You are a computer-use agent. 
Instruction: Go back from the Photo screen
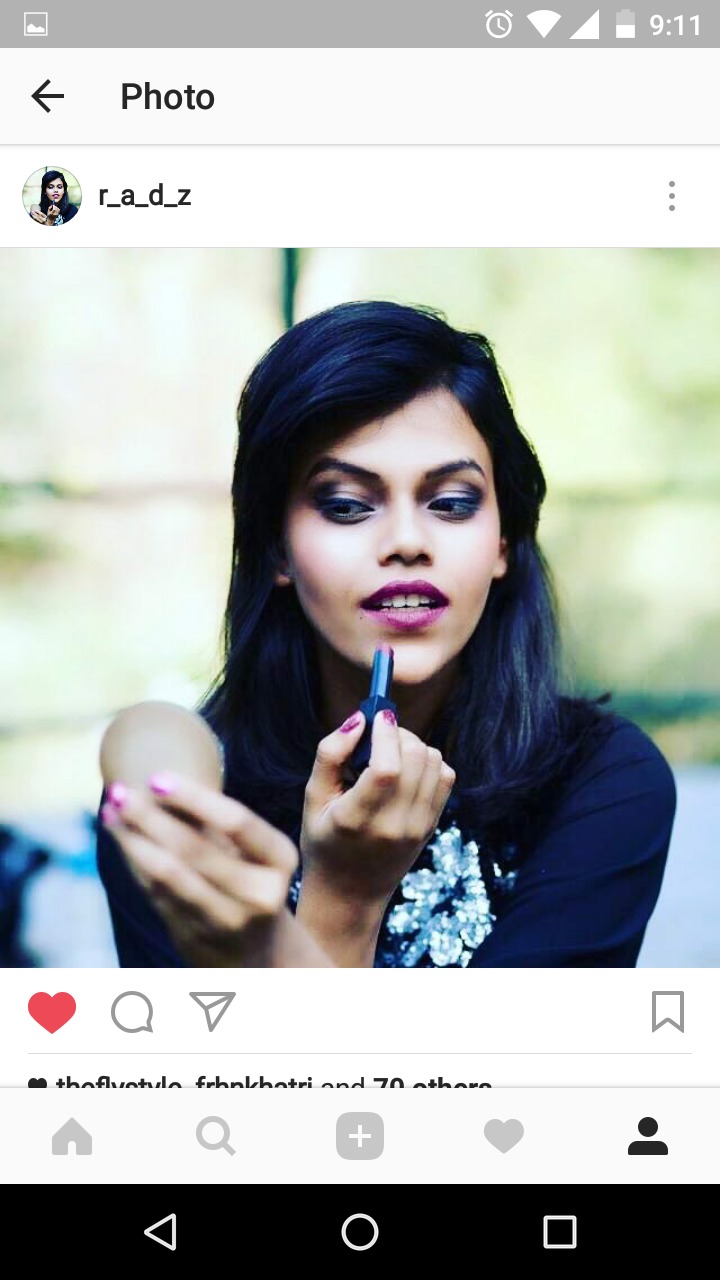click(x=47, y=96)
